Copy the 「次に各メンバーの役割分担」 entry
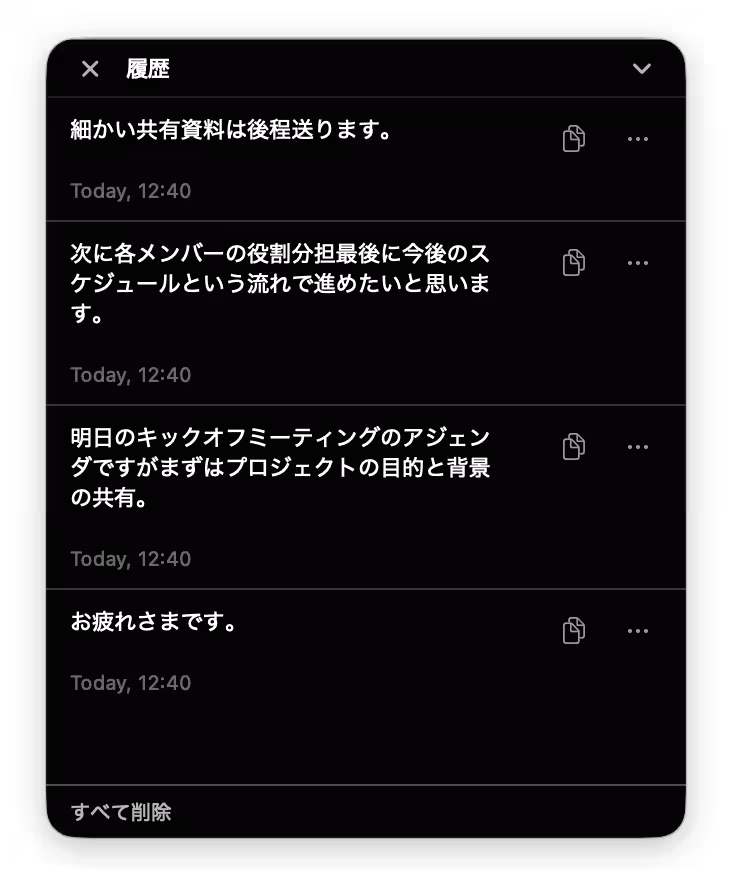This screenshot has height=892, width=732. point(572,263)
